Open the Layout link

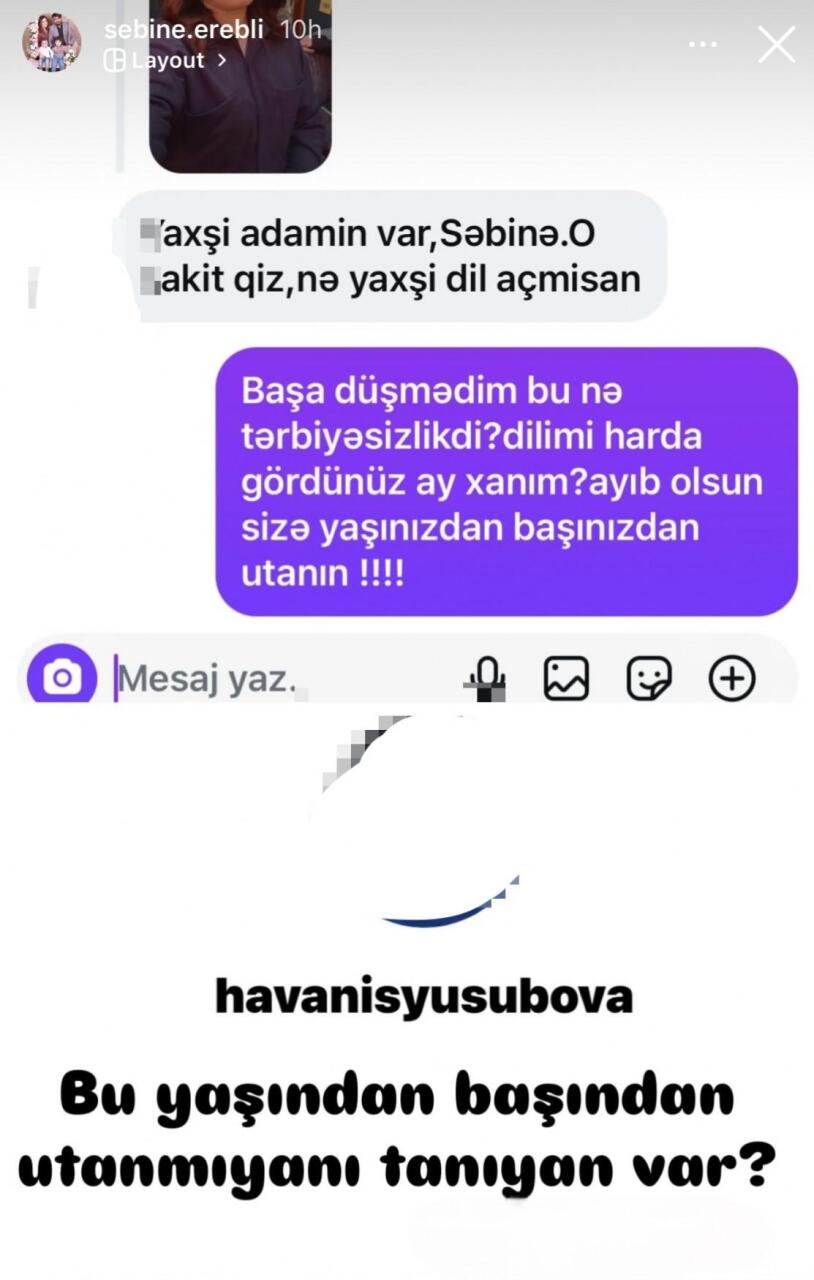[x=165, y=61]
